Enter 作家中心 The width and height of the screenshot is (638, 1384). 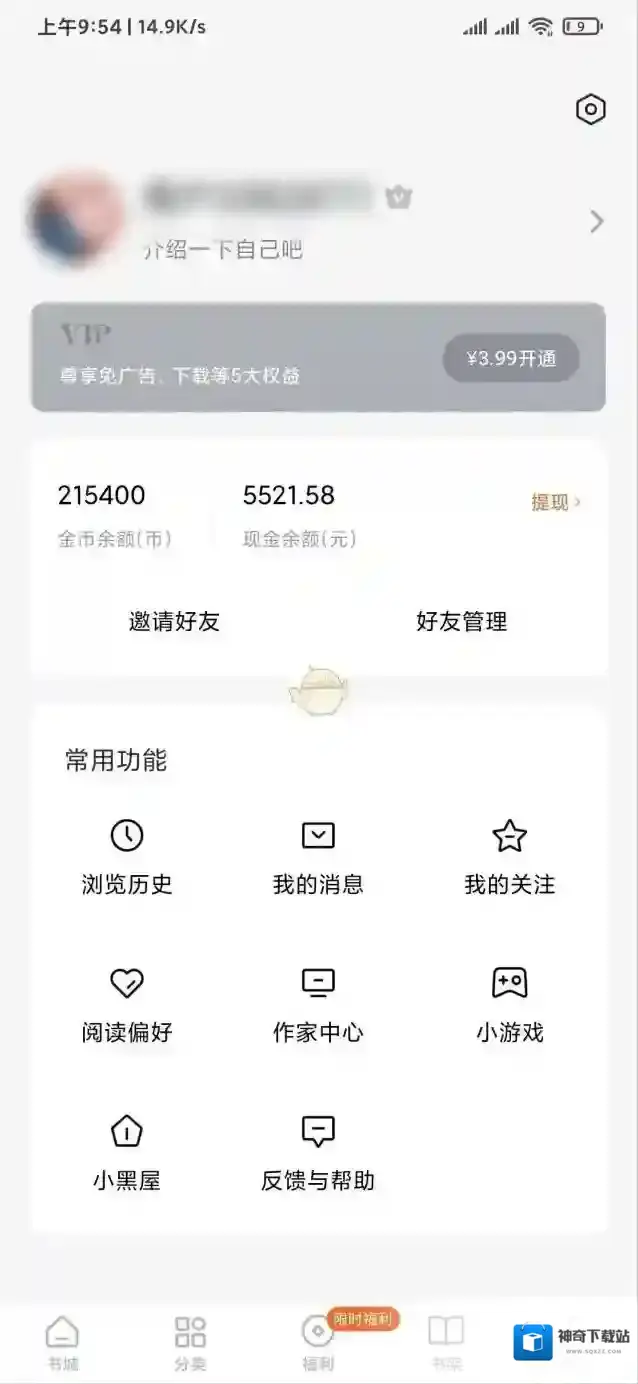coord(318,1004)
